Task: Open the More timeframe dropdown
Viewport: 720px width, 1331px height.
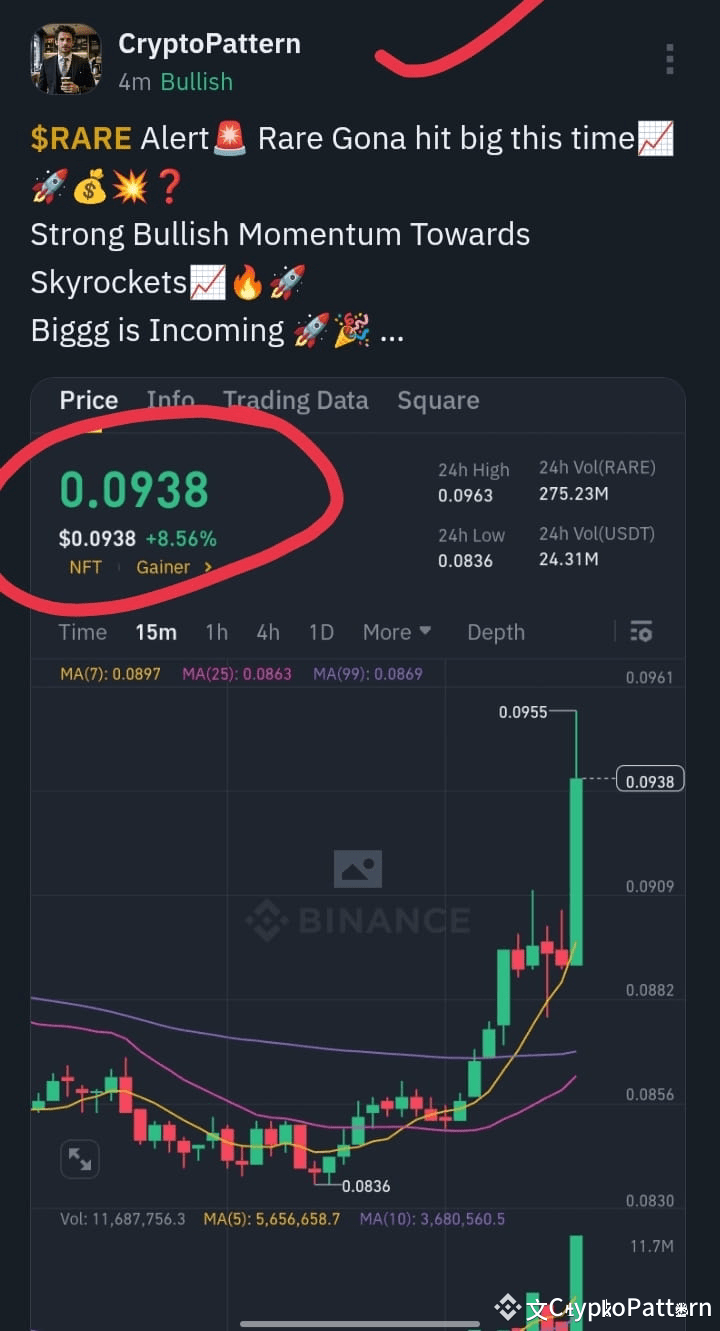Action: (396, 631)
